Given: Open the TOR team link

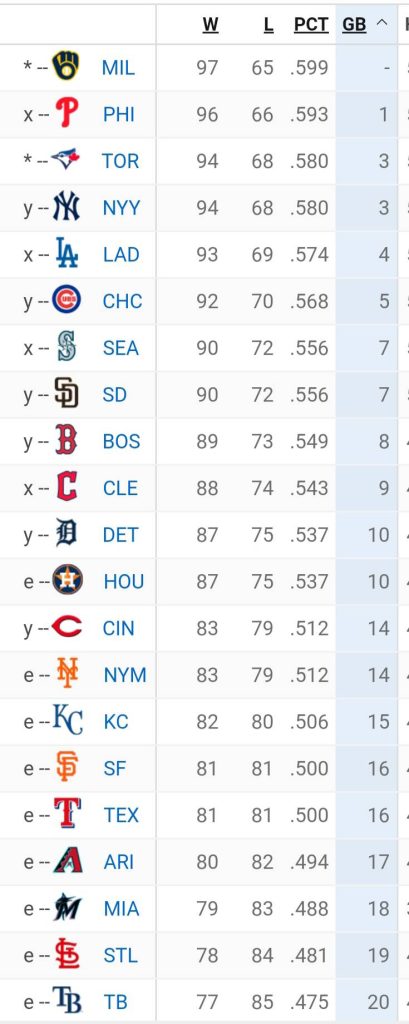Looking at the screenshot, I should coord(120,161).
